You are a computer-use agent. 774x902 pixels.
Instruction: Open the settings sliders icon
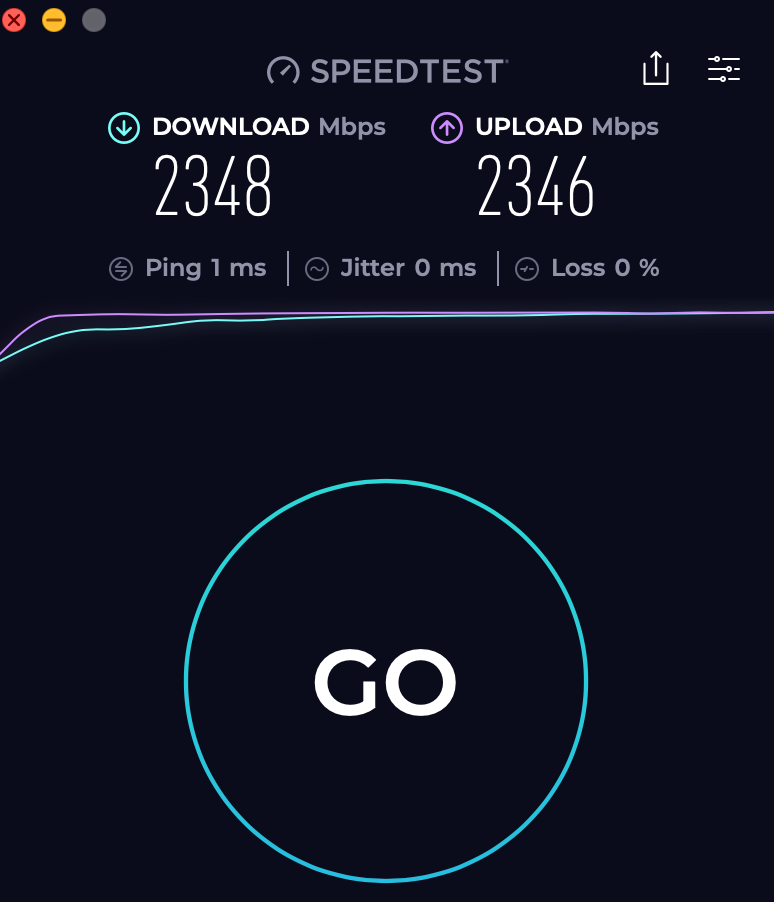(723, 69)
